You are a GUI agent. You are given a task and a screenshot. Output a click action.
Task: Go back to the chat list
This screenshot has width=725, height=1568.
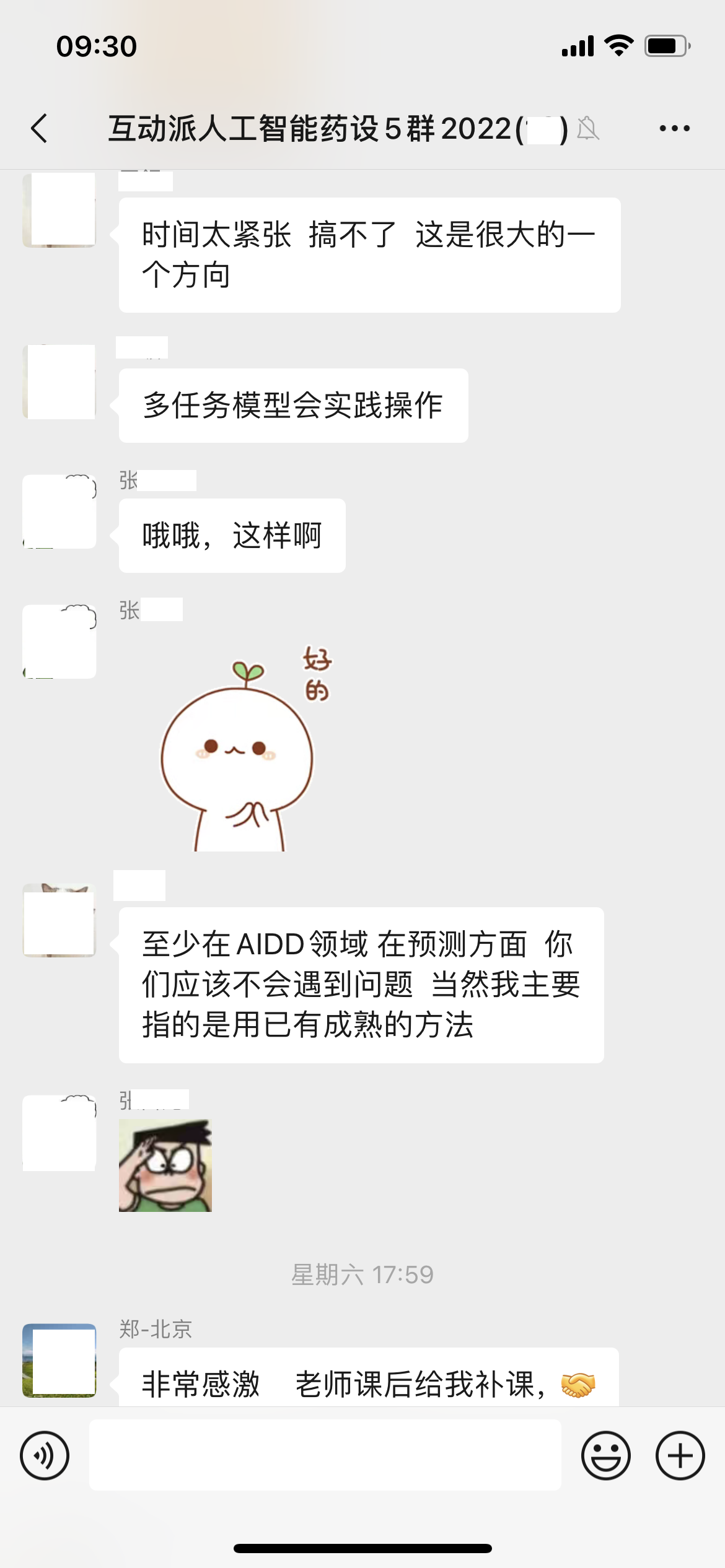tap(40, 129)
